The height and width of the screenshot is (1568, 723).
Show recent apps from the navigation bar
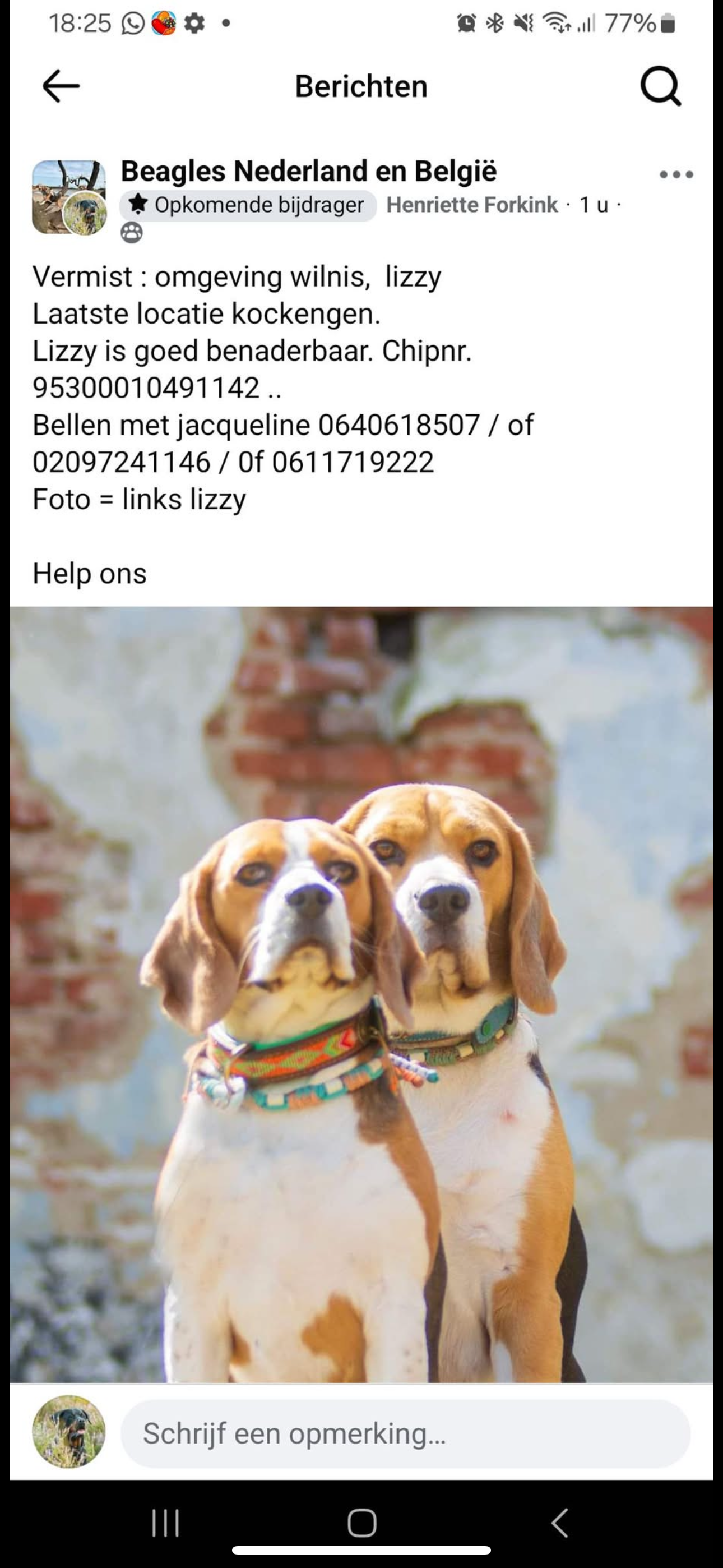(x=165, y=1524)
